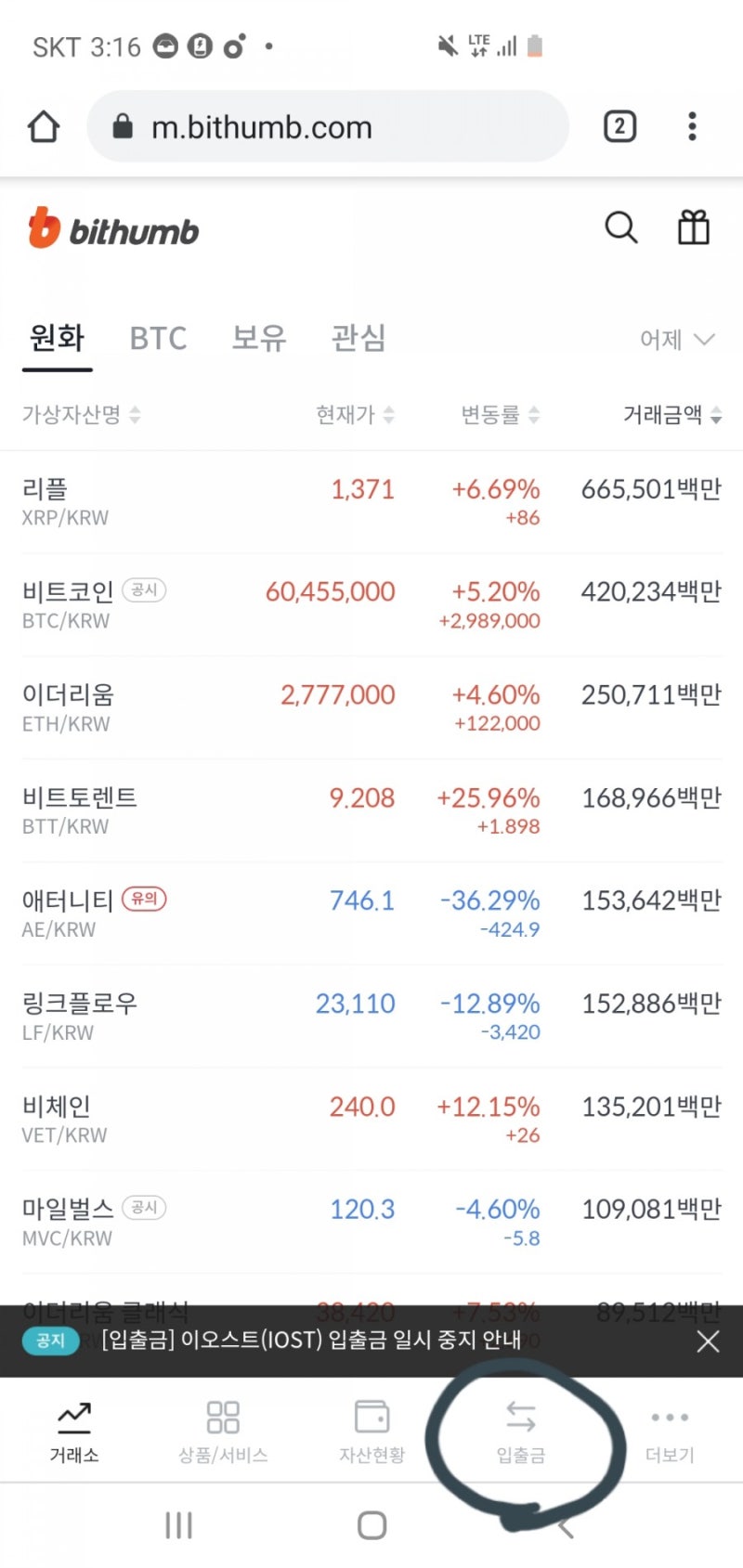Expand the 어제 period dropdown
Viewport: 743px width, 1568px height.
point(678,340)
